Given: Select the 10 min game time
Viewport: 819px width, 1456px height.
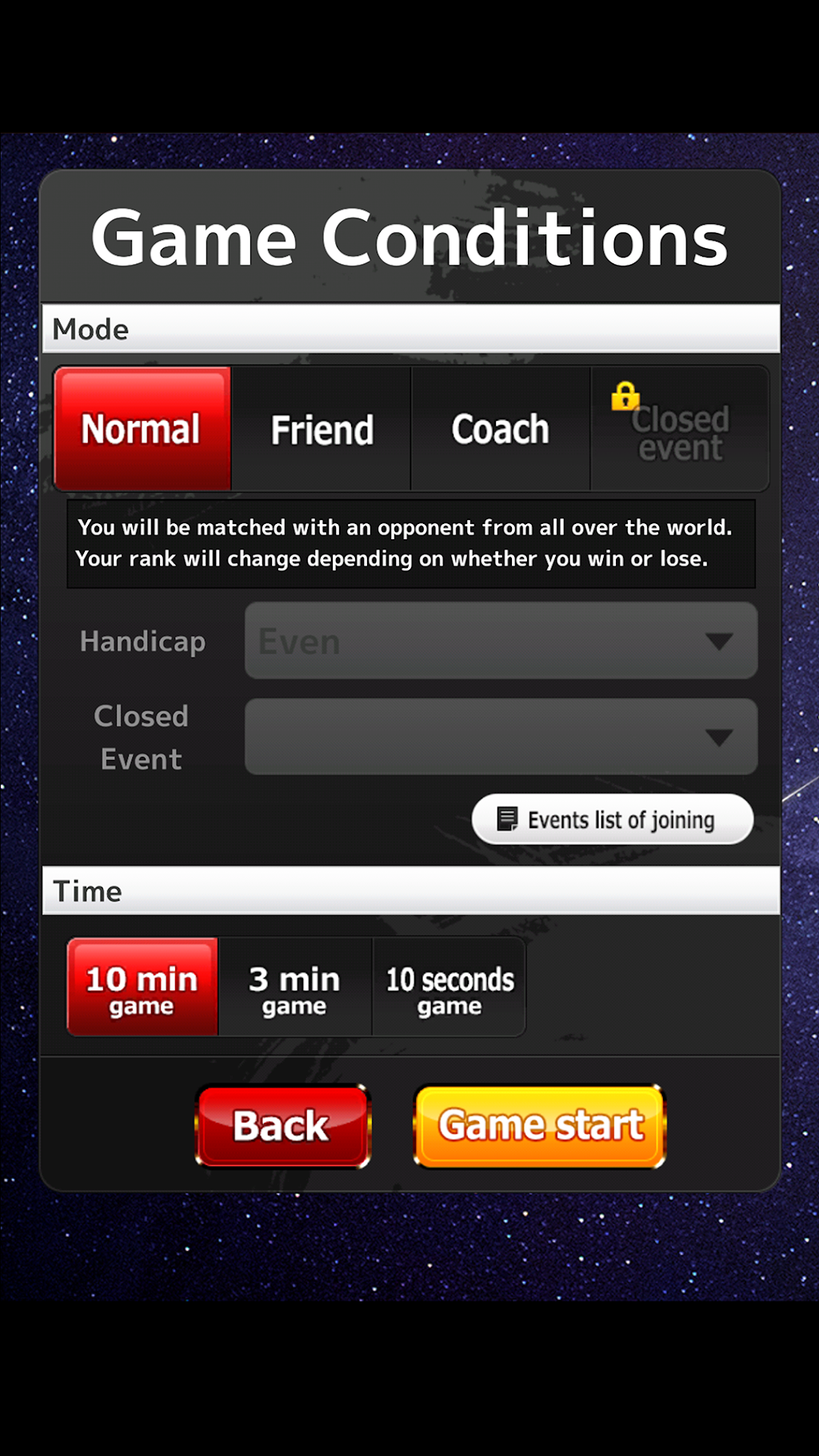Looking at the screenshot, I should [142, 987].
